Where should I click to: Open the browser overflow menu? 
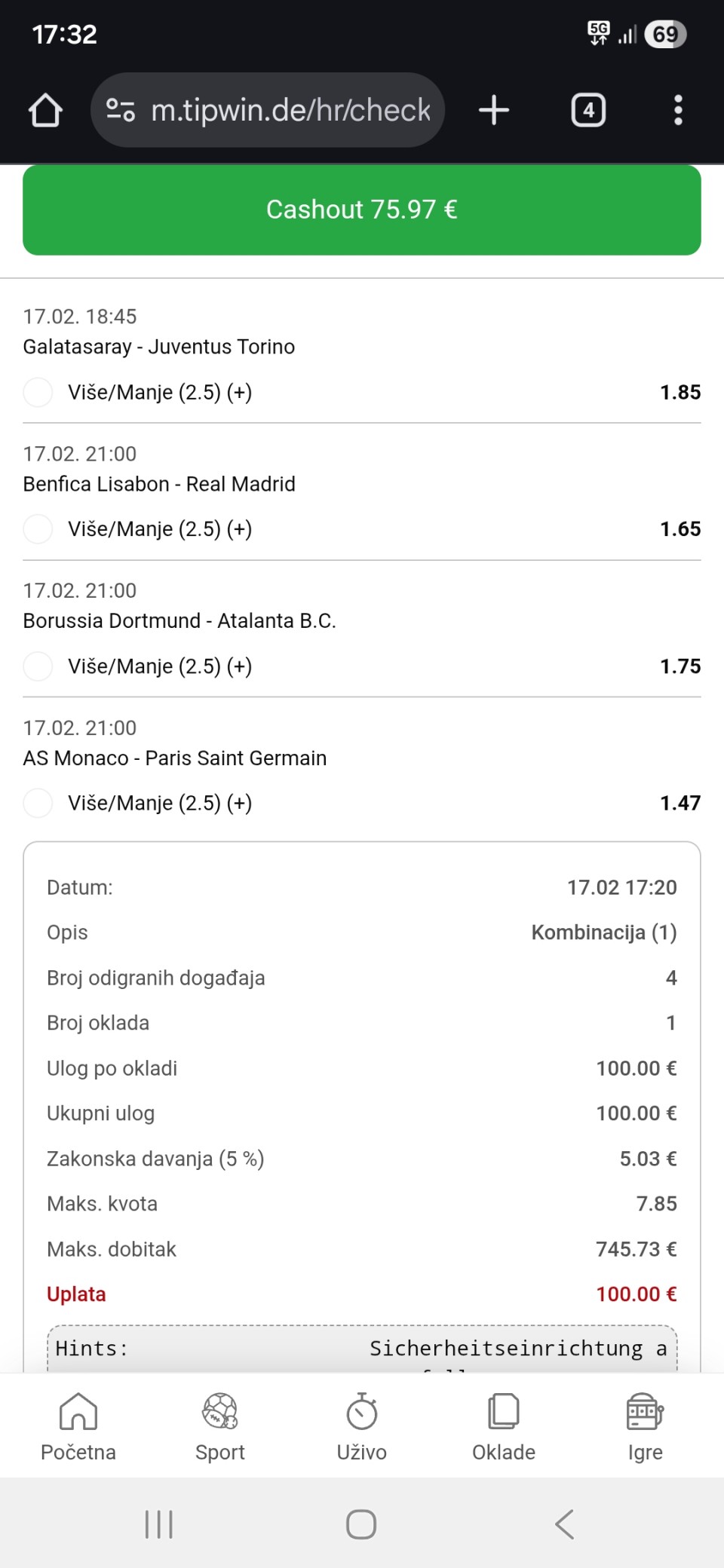click(678, 110)
